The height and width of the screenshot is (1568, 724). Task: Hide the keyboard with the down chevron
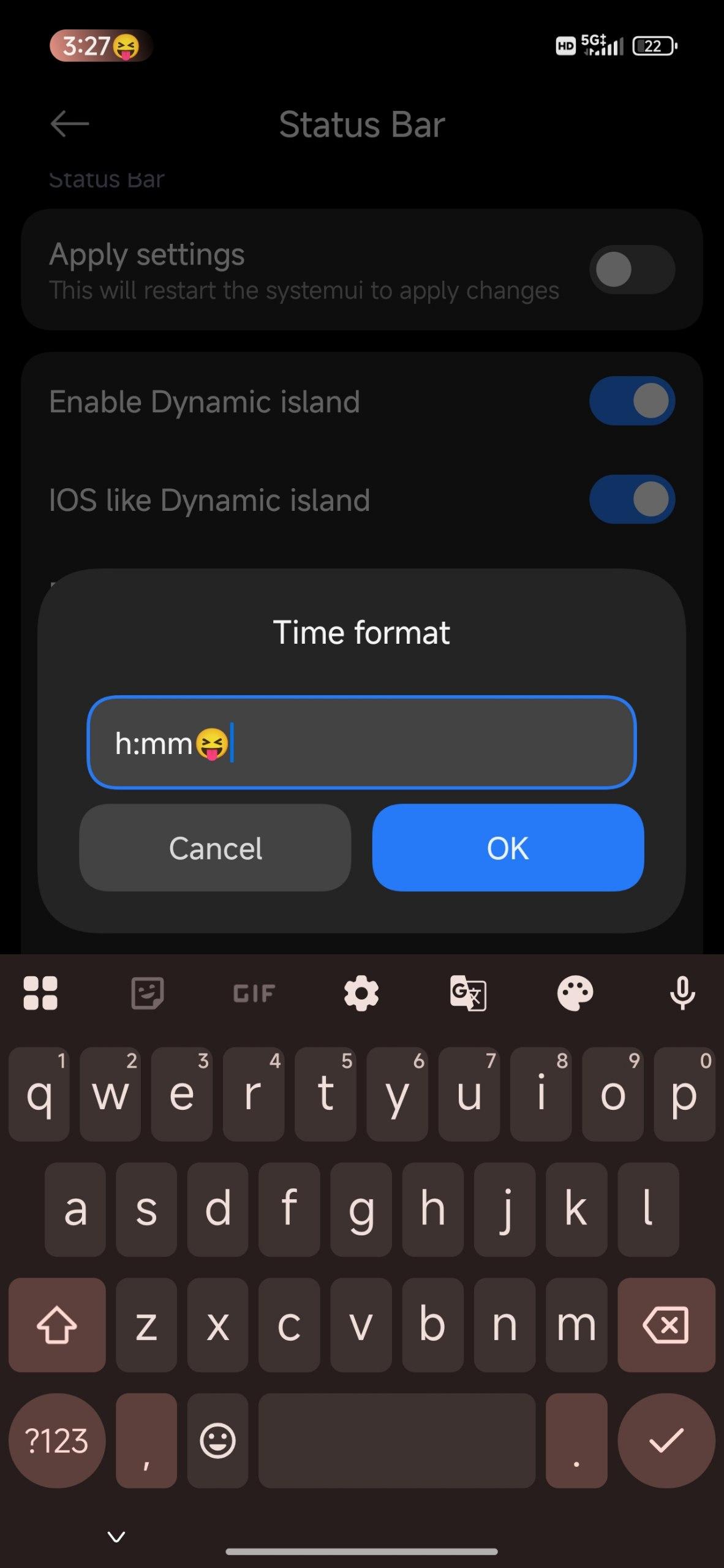click(x=116, y=1536)
